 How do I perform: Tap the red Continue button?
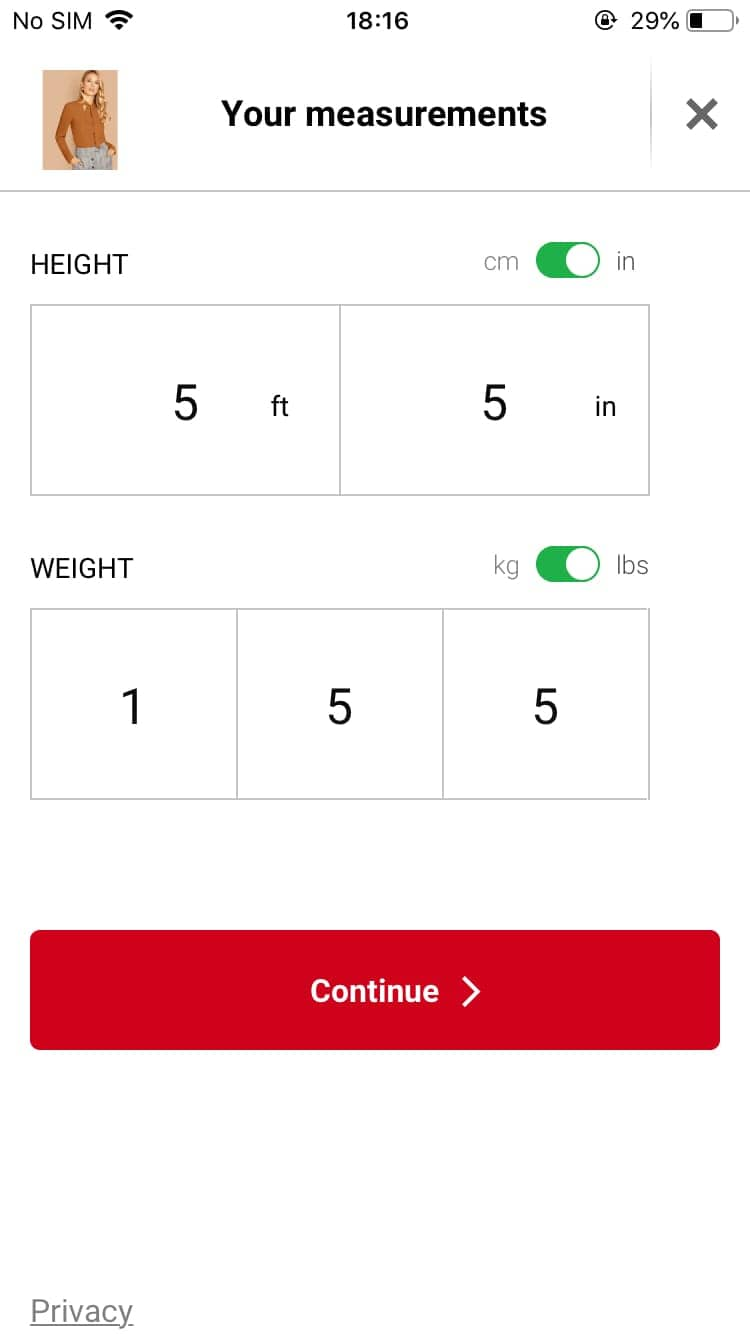(375, 990)
